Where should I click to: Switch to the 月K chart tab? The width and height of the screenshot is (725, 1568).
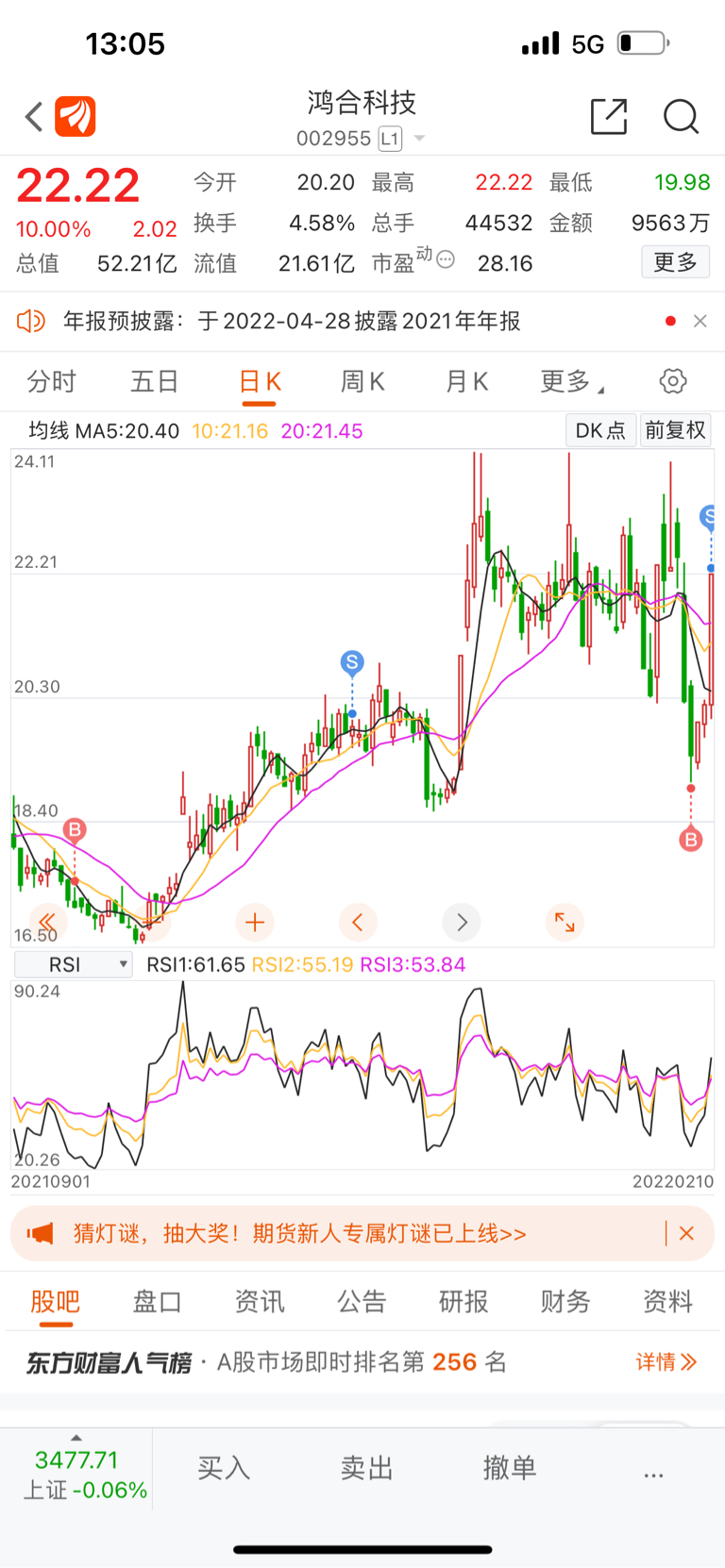pos(466,381)
